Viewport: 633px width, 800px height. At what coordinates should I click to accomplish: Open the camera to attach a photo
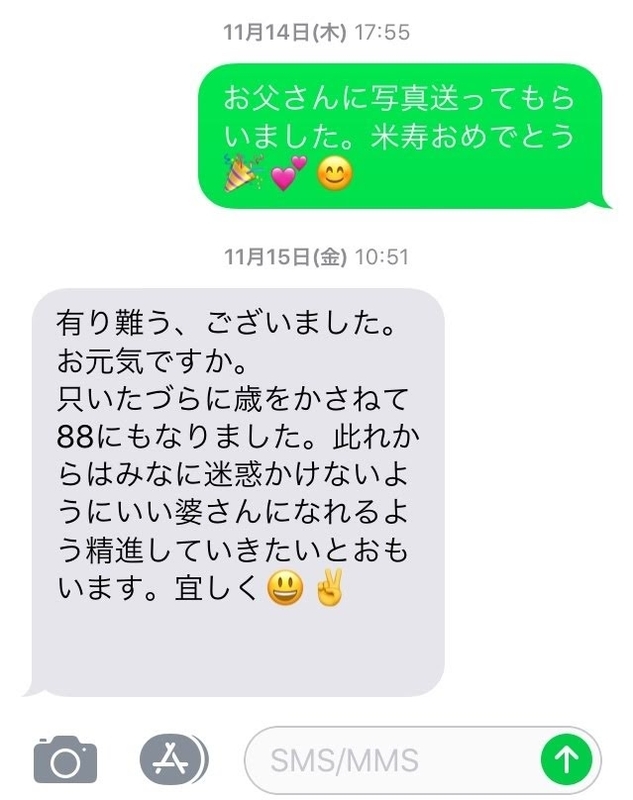tap(65, 760)
